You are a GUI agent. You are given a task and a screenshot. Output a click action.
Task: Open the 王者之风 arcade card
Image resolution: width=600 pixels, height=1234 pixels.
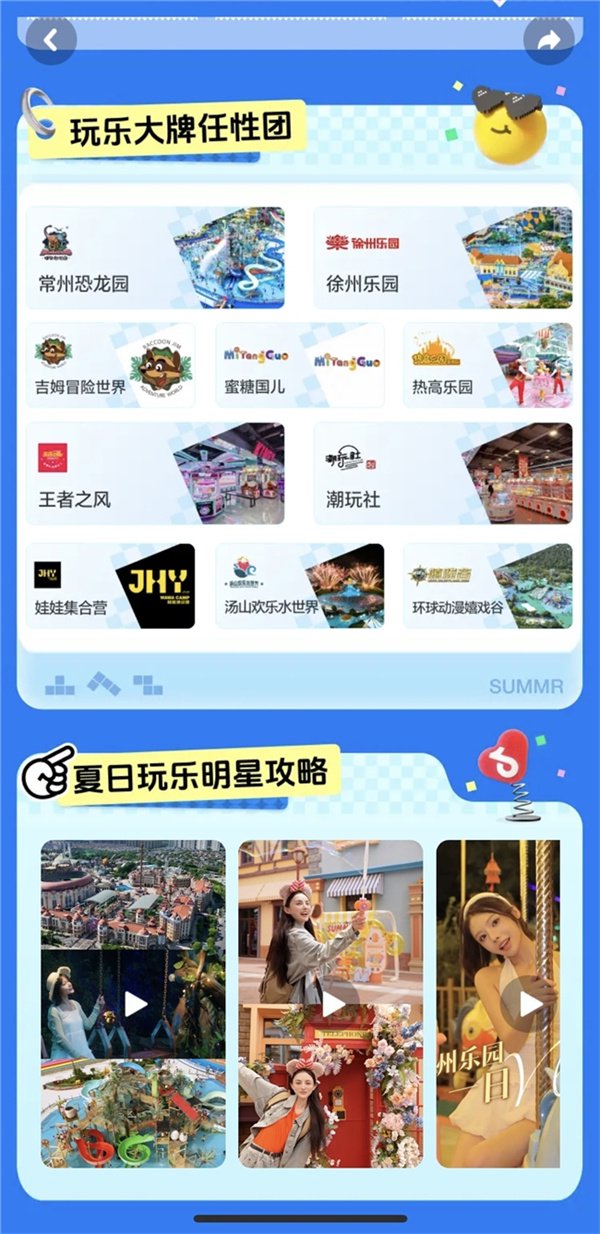[x=155, y=474]
